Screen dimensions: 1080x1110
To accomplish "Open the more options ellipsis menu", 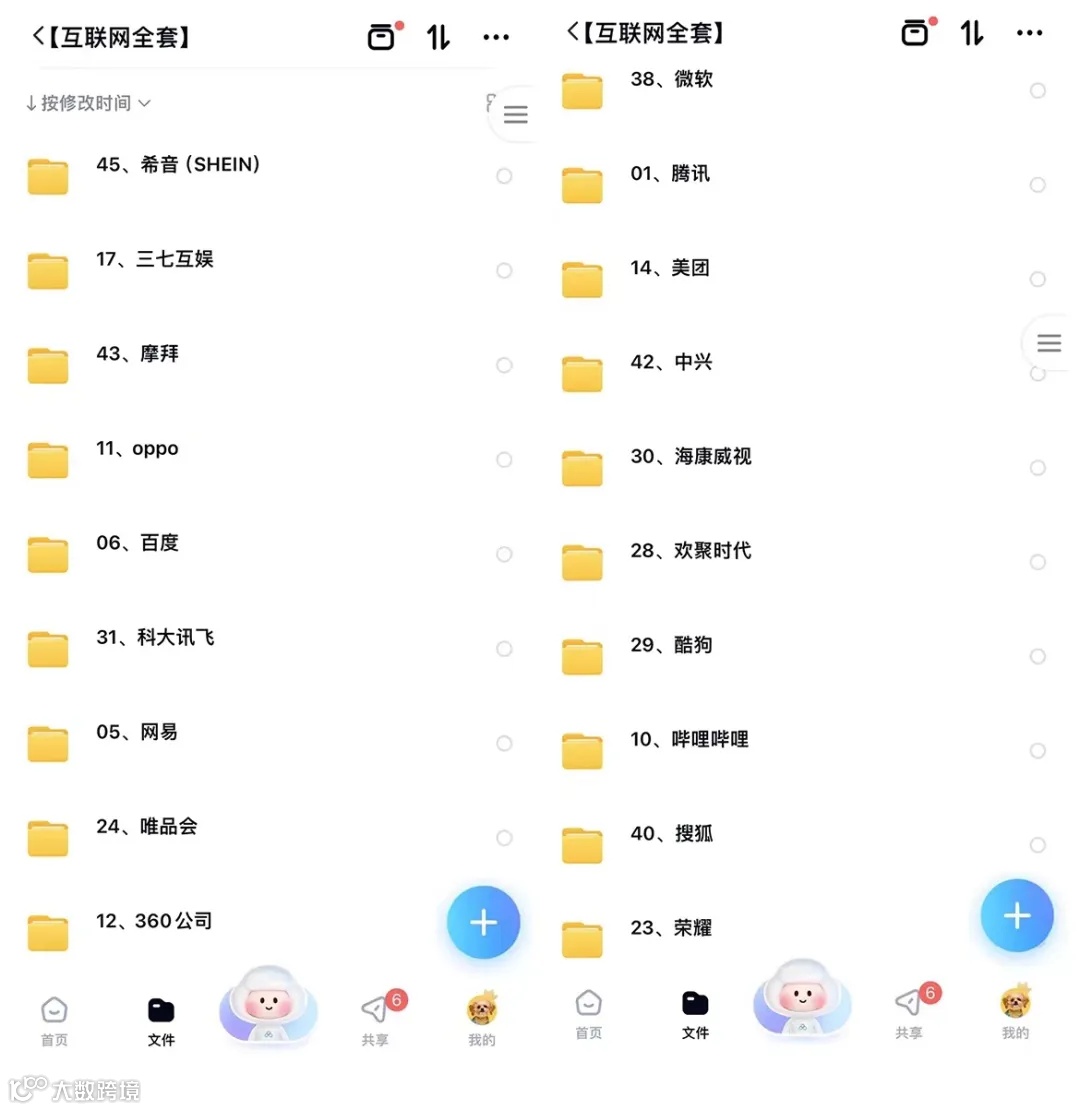I will 496,35.
